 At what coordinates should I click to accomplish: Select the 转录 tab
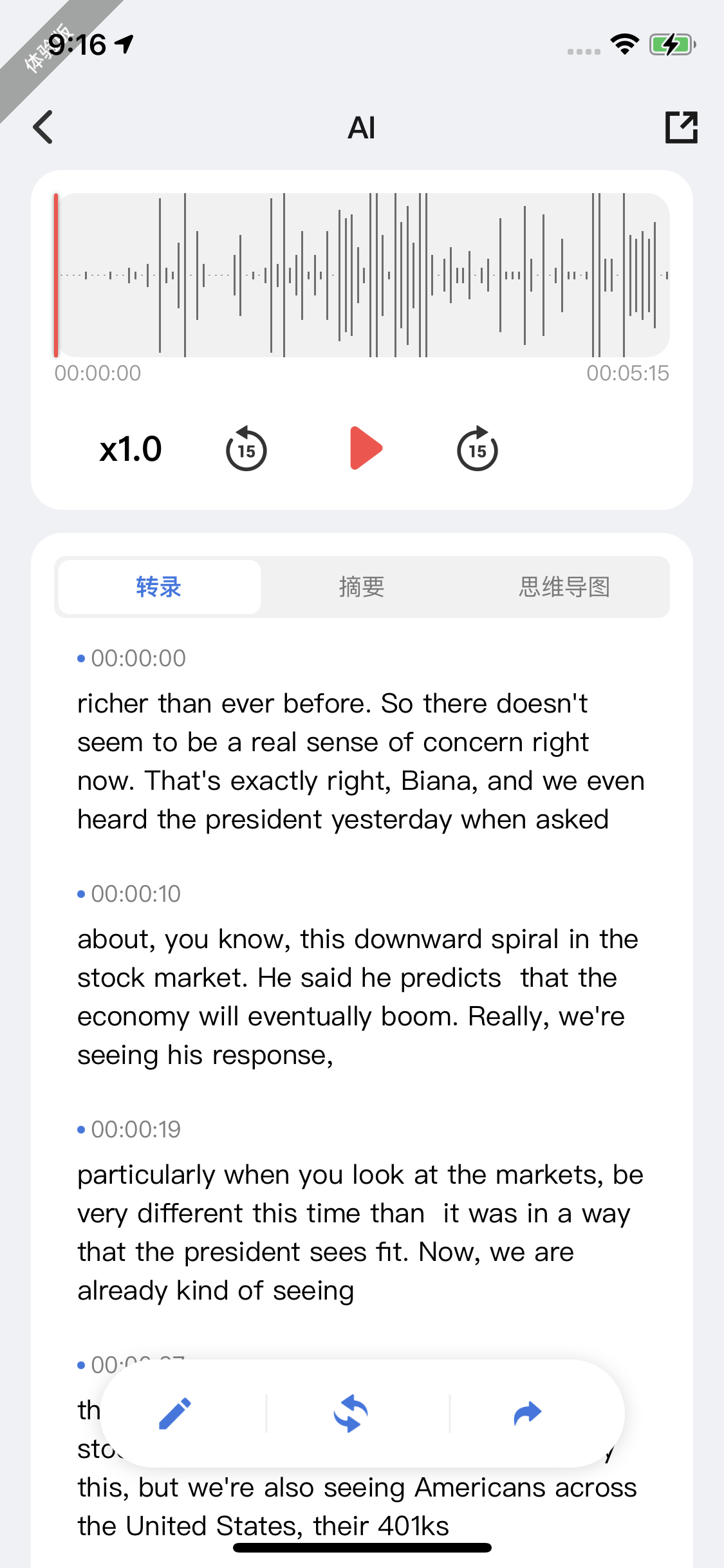pos(159,587)
